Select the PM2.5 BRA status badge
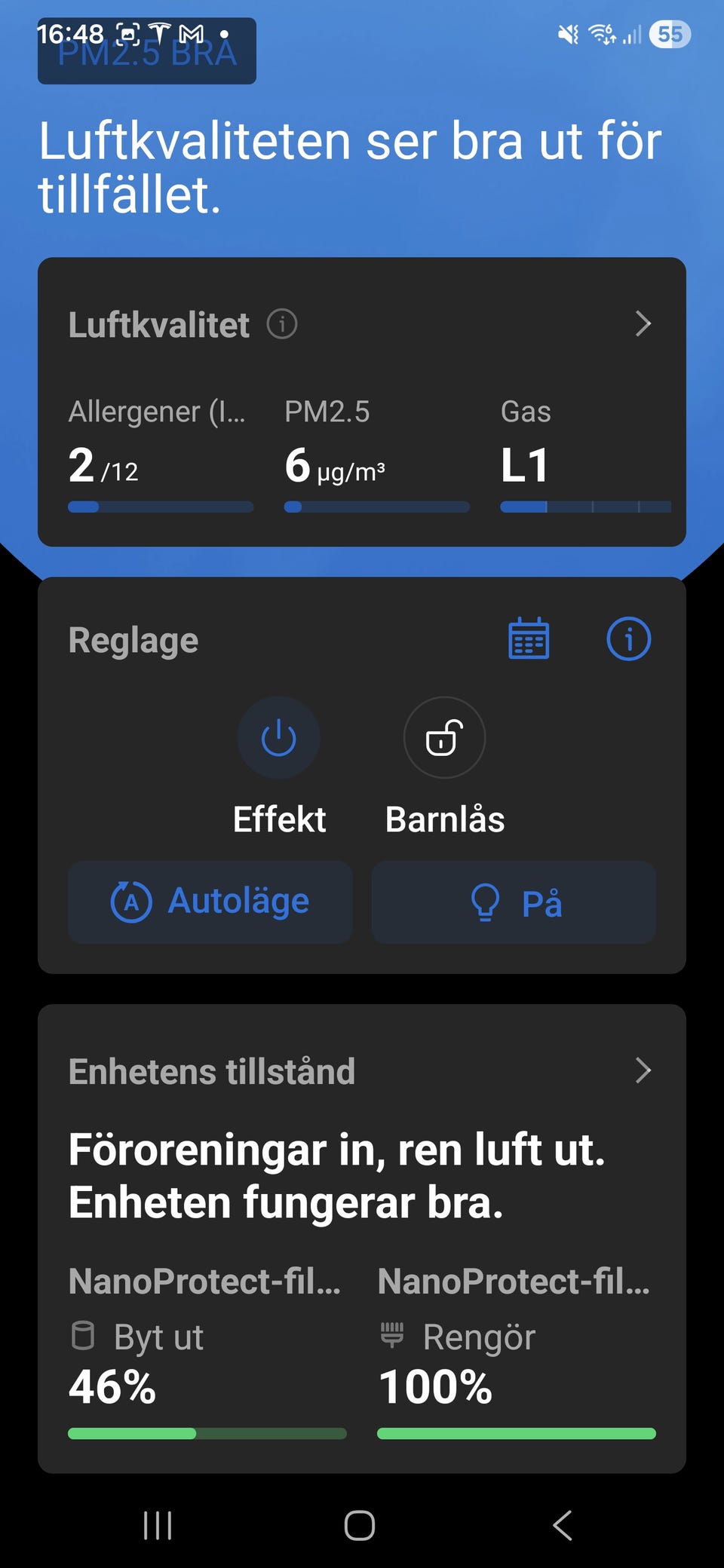Viewport: 724px width, 1568px height. click(x=147, y=51)
